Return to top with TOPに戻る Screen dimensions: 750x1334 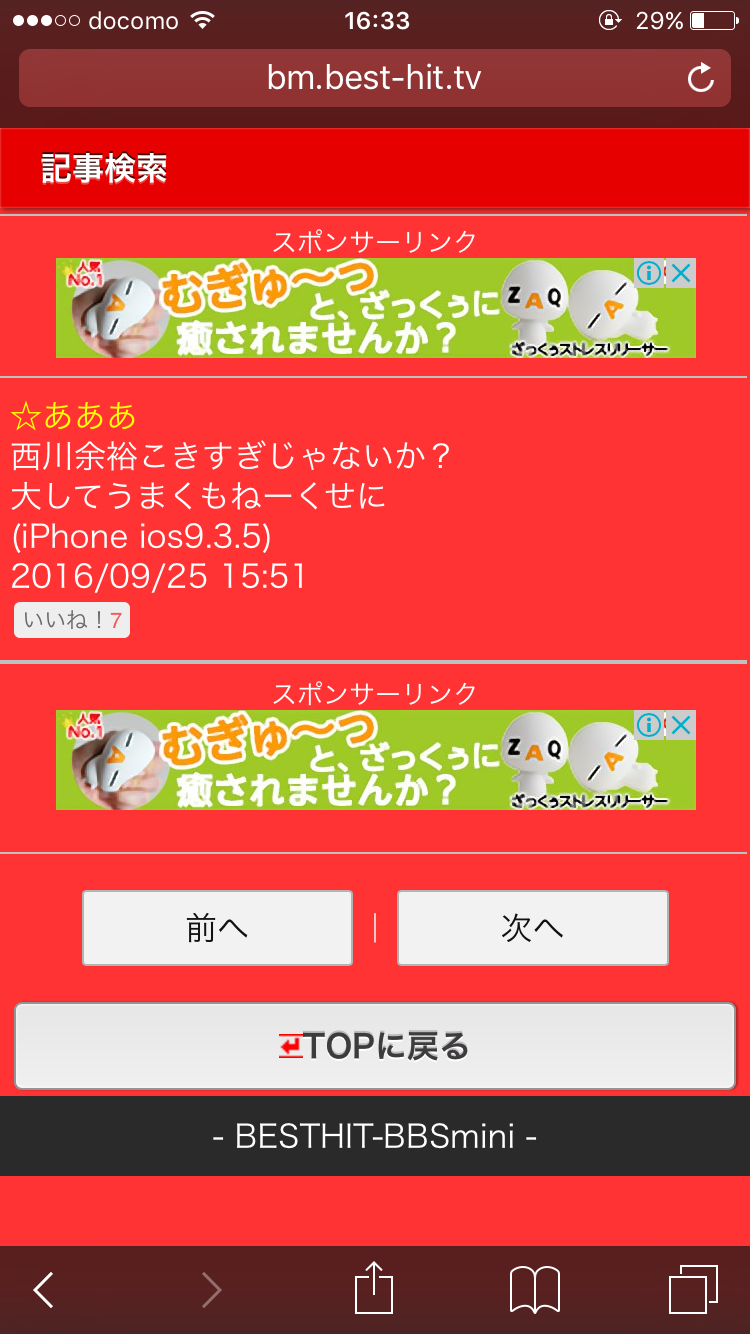(375, 1046)
